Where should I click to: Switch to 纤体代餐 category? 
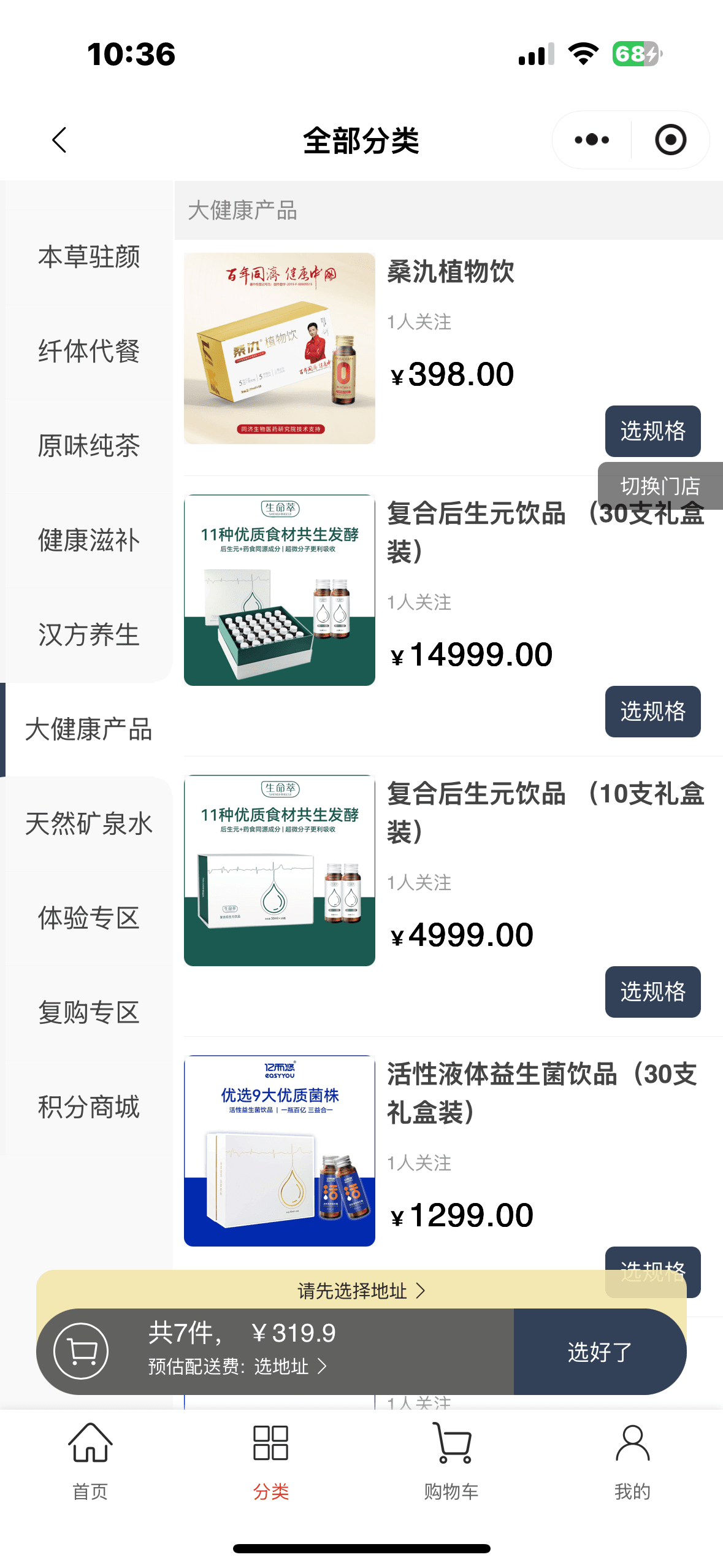coord(89,352)
